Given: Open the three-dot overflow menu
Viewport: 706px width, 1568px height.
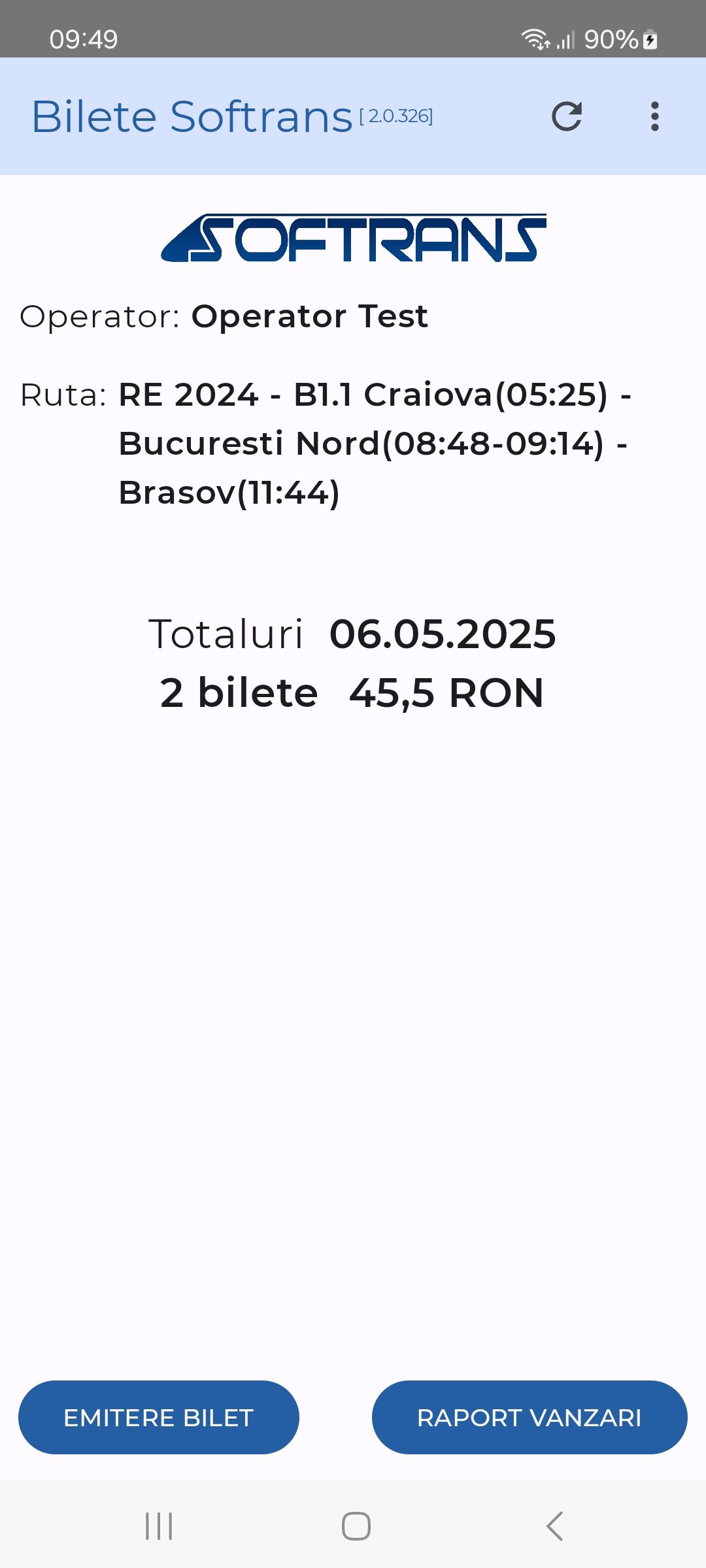Looking at the screenshot, I should point(654,117).
